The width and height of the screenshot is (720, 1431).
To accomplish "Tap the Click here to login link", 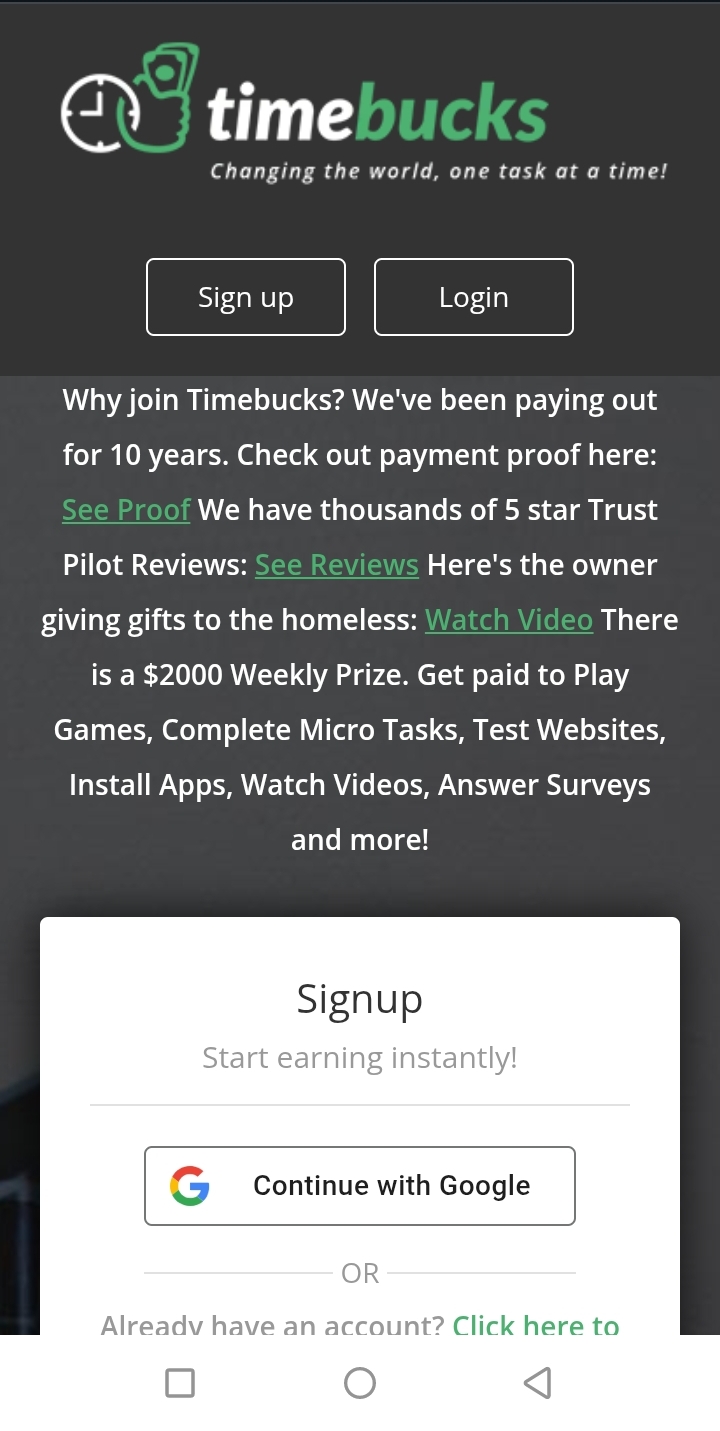I will pyautogui.click(x=535, y=1324).
